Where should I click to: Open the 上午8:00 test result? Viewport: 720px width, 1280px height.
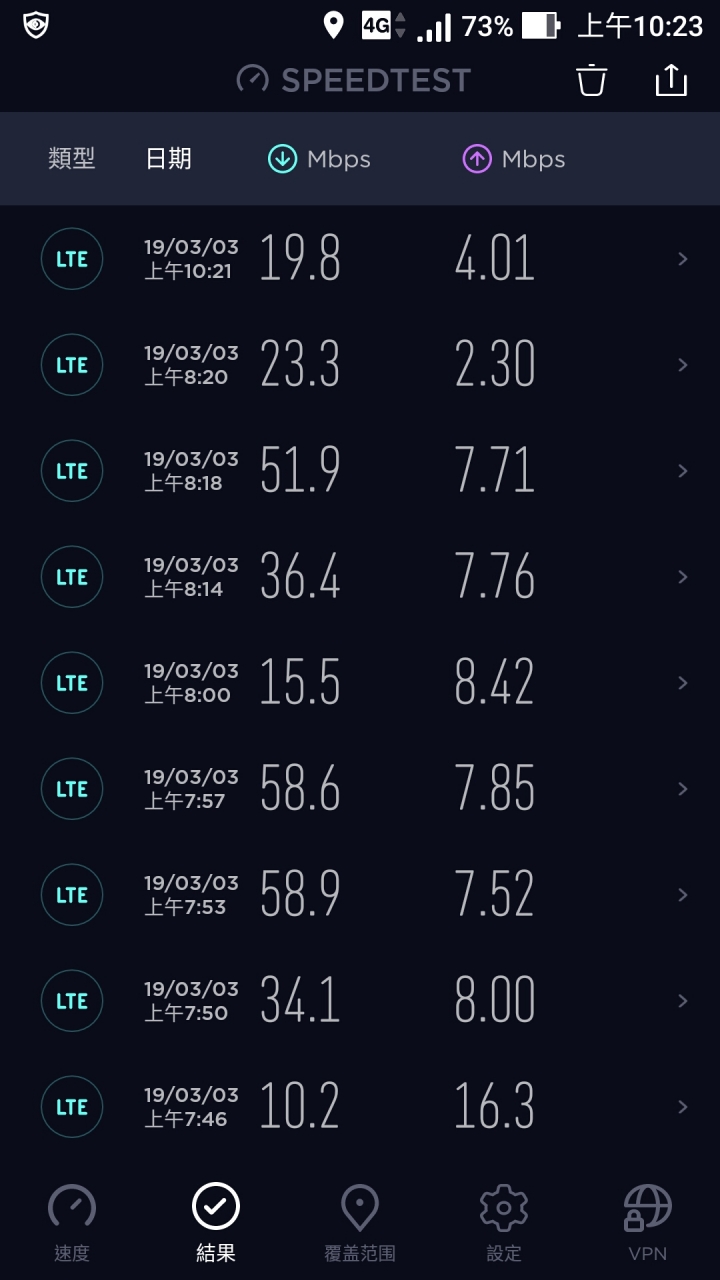[360, 683]
